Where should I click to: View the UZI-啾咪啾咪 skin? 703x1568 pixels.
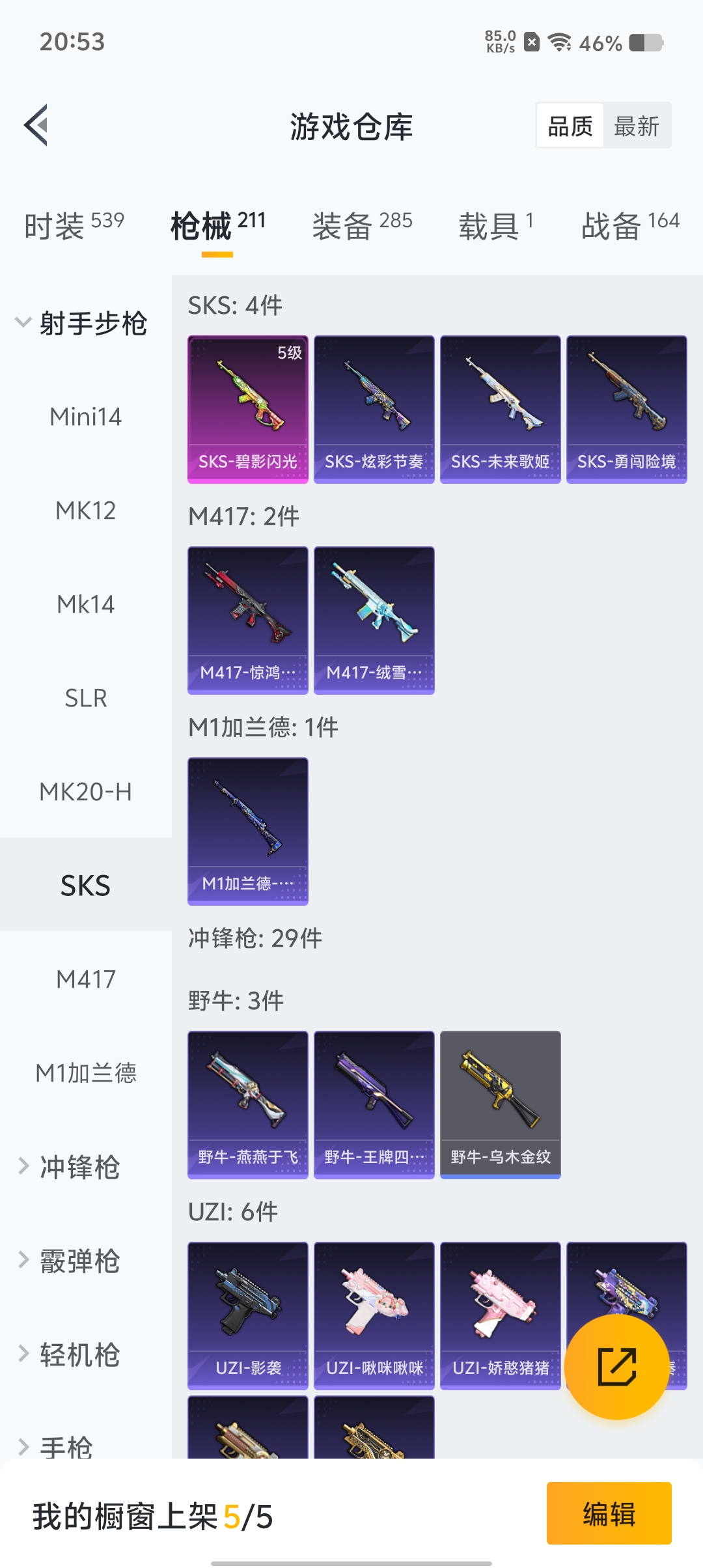(x=374, y=1315)
